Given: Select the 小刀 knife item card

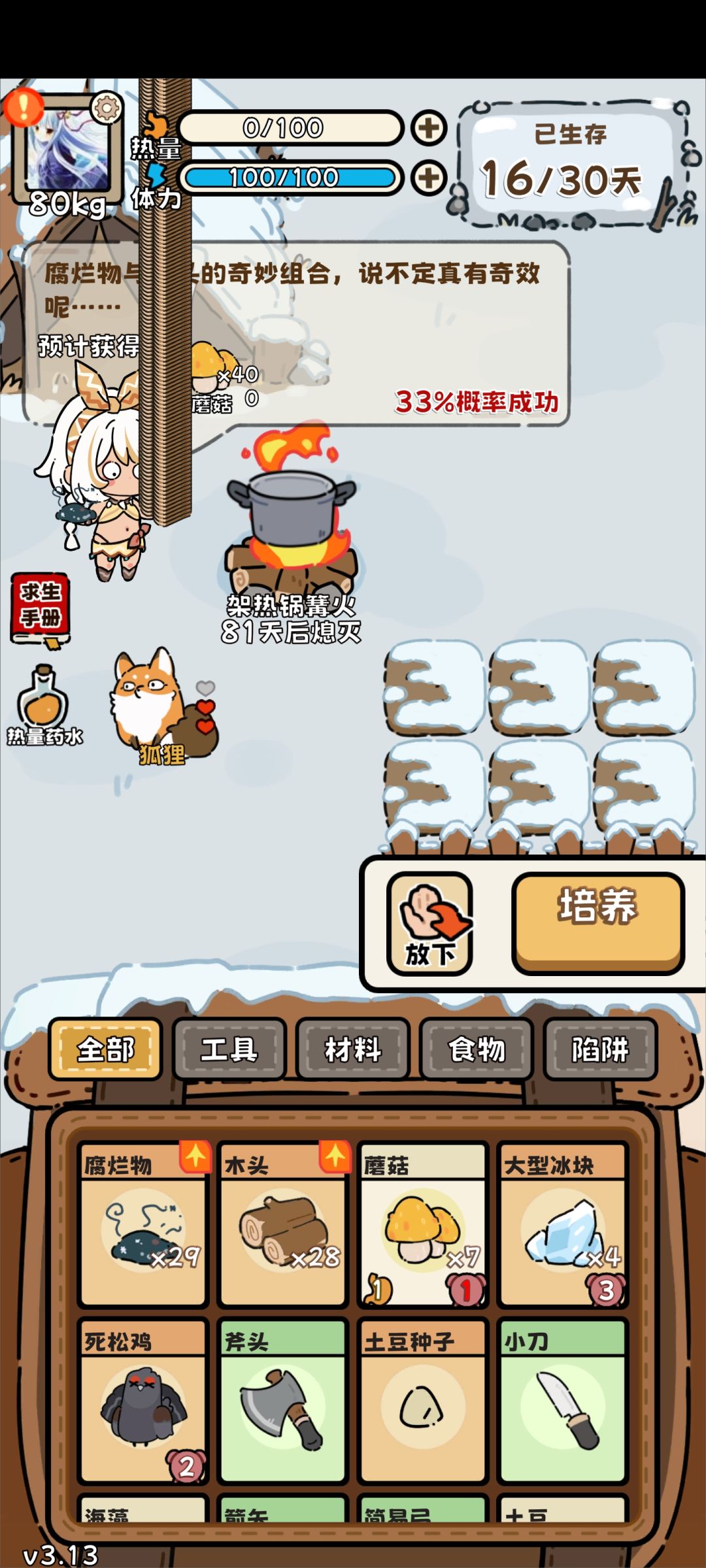Looking at the screenshot, I should (563, 1401).
